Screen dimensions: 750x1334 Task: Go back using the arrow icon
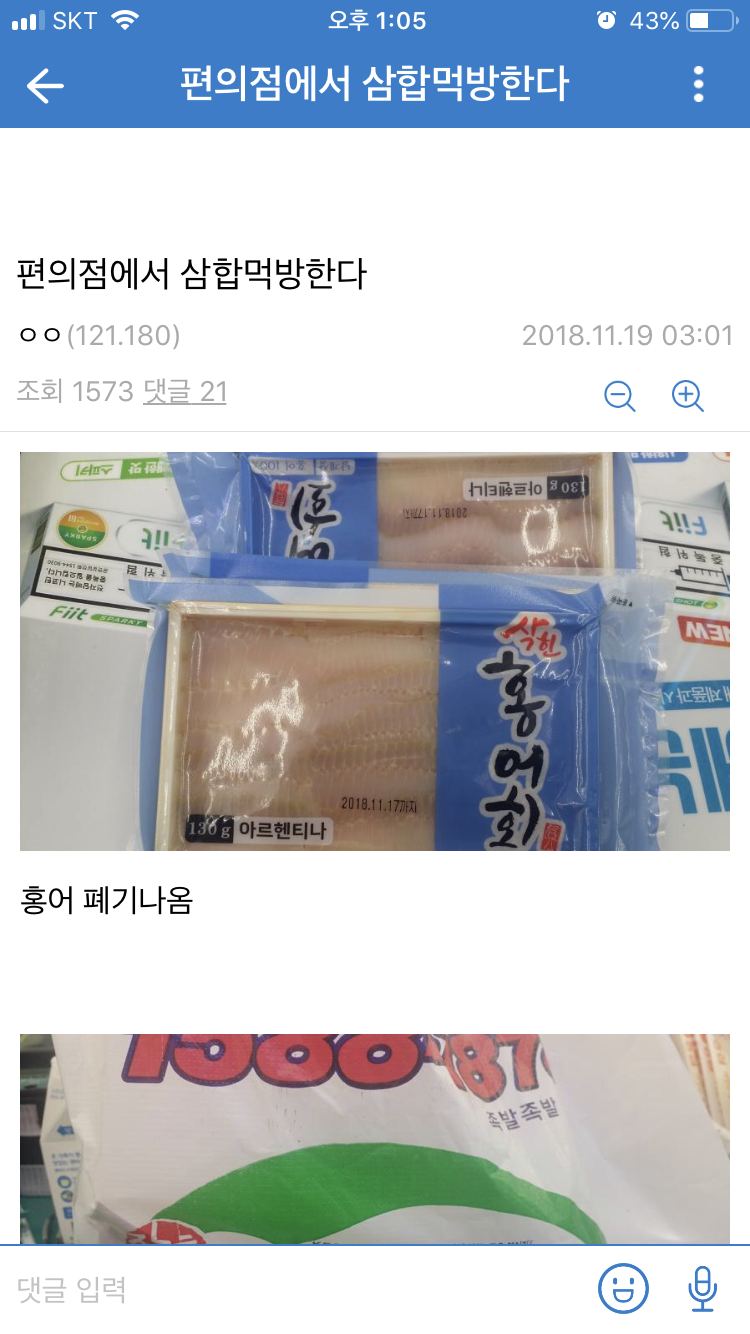[45, 86]
